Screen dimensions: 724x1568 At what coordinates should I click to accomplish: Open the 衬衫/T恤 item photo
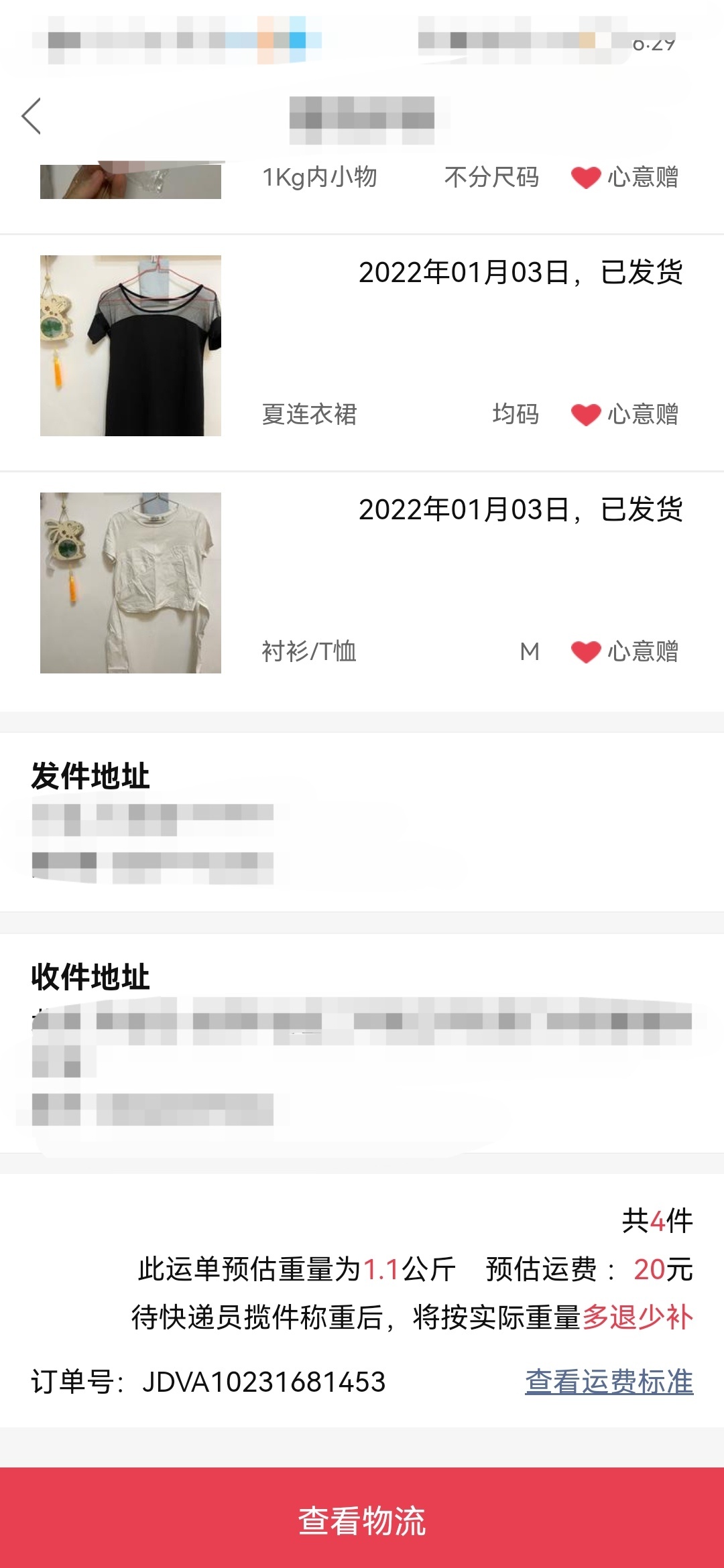point(131,583)
